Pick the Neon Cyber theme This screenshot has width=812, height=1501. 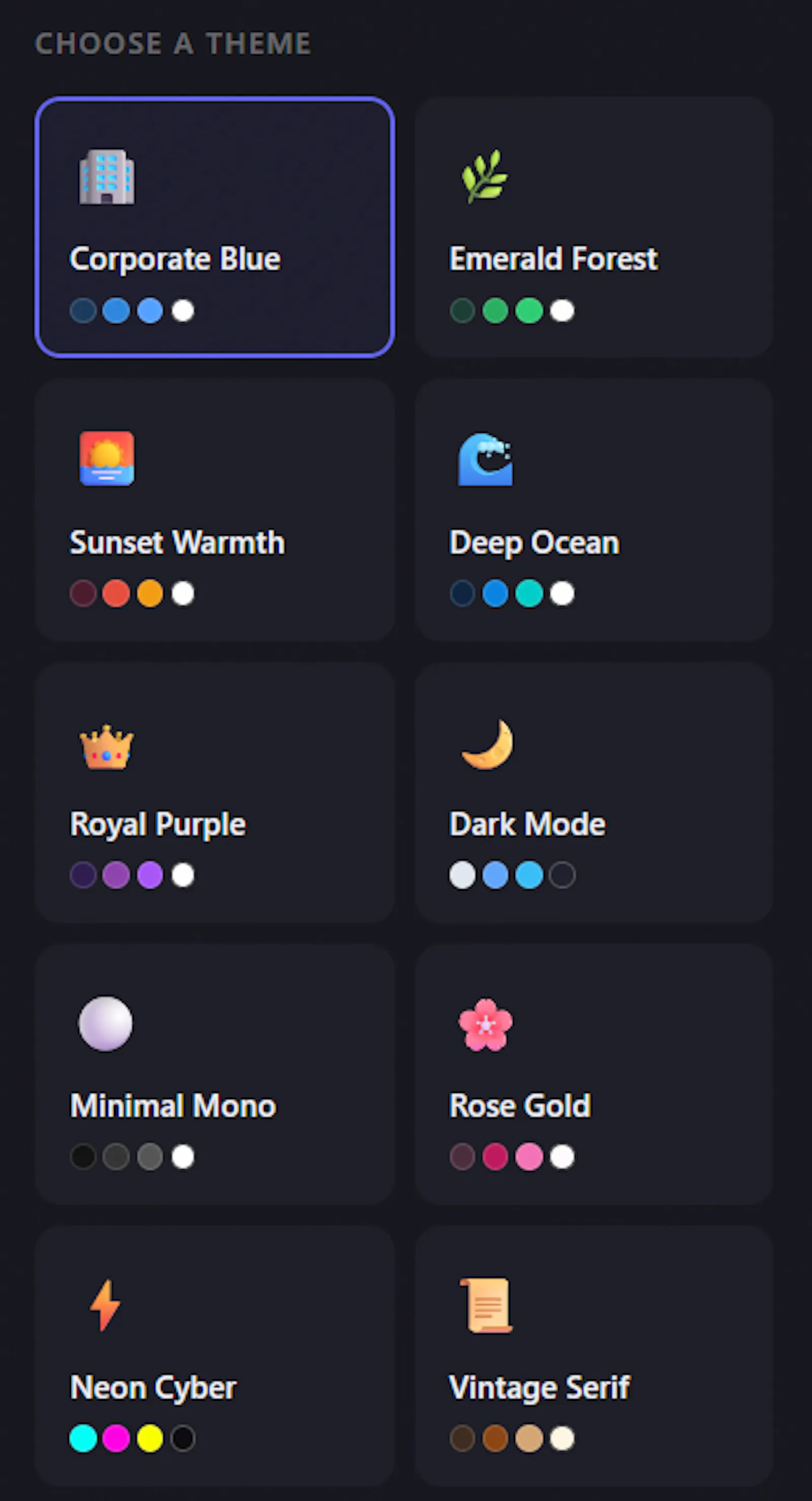[x=215, y=1356]
